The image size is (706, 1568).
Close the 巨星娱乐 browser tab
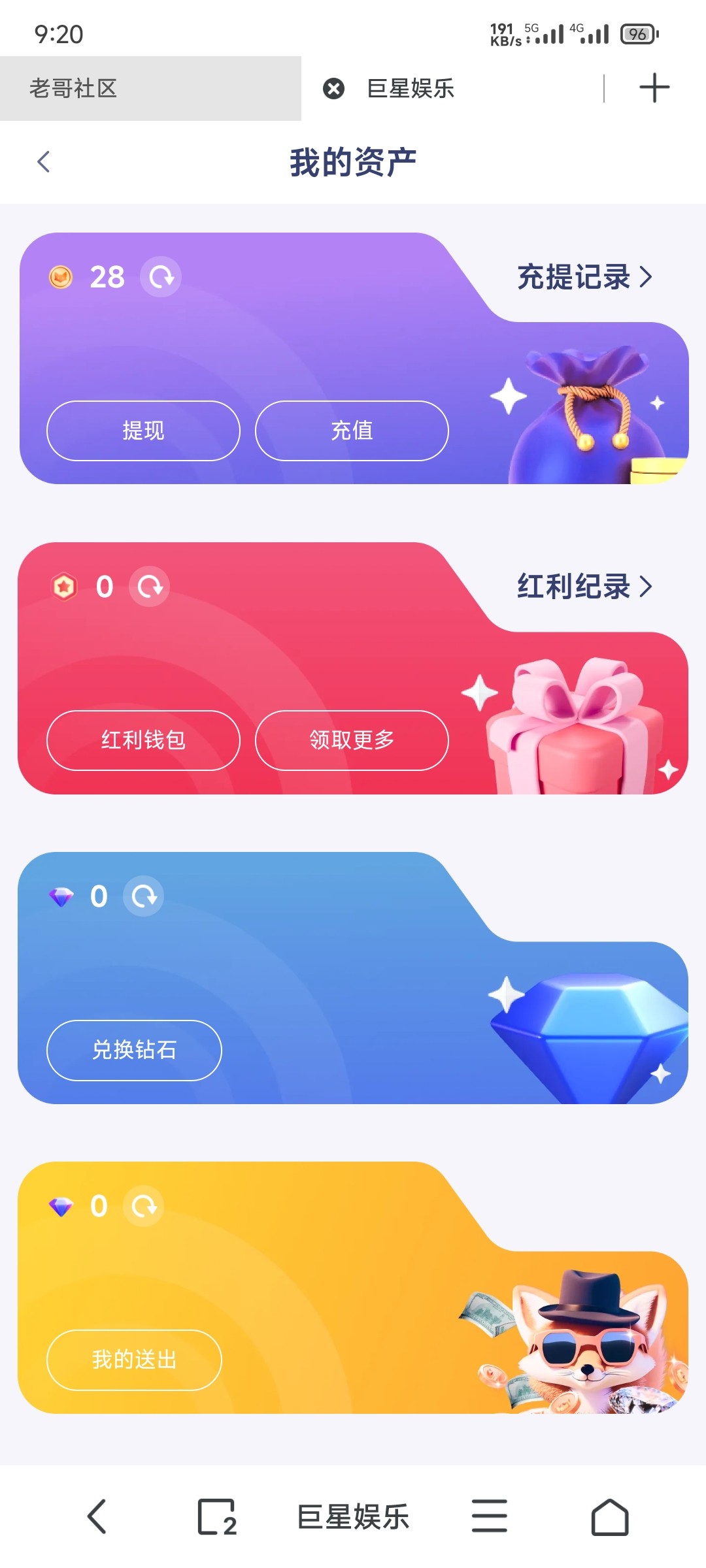point(333,88)
